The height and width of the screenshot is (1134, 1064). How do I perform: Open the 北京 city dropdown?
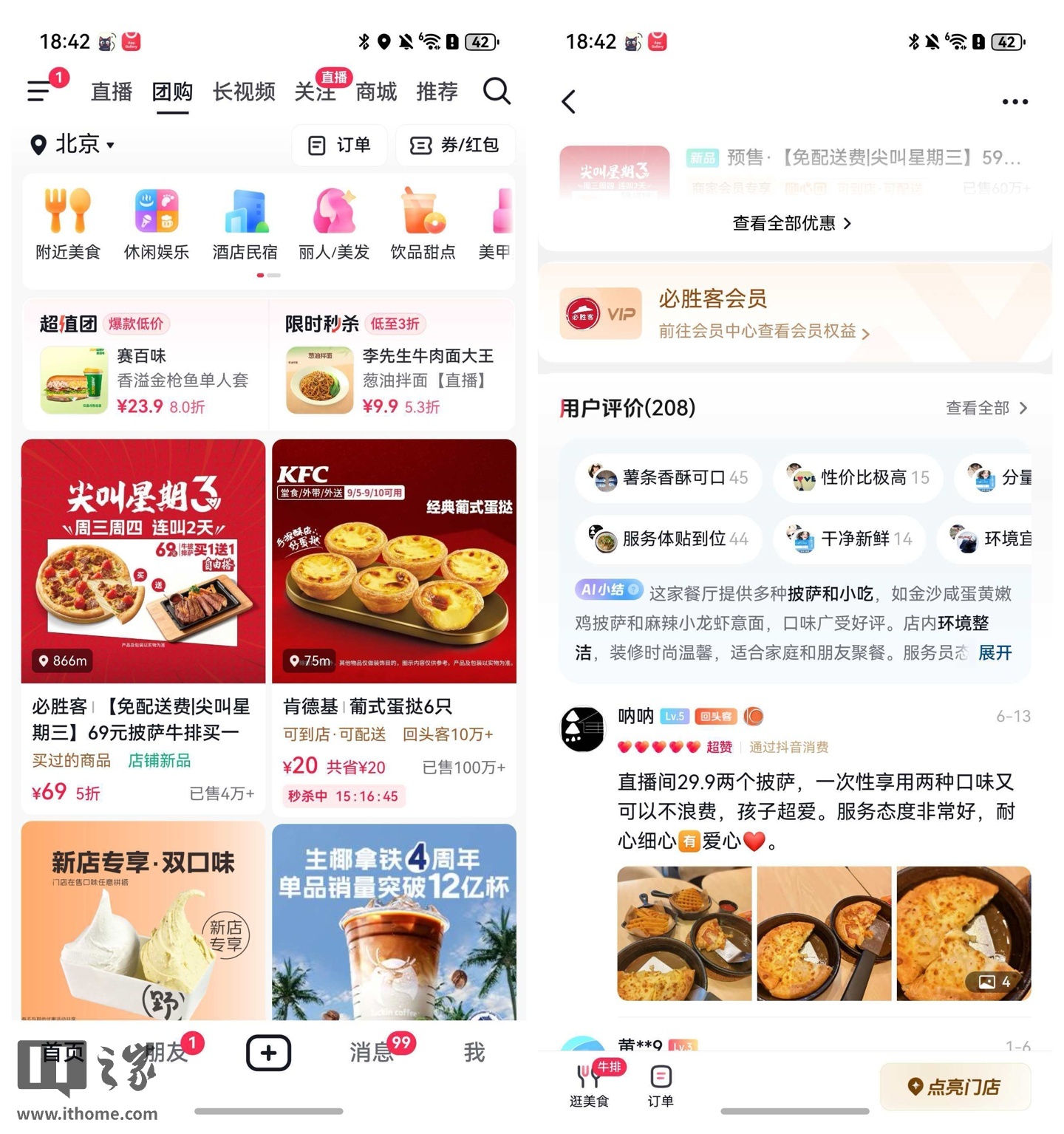74,144
